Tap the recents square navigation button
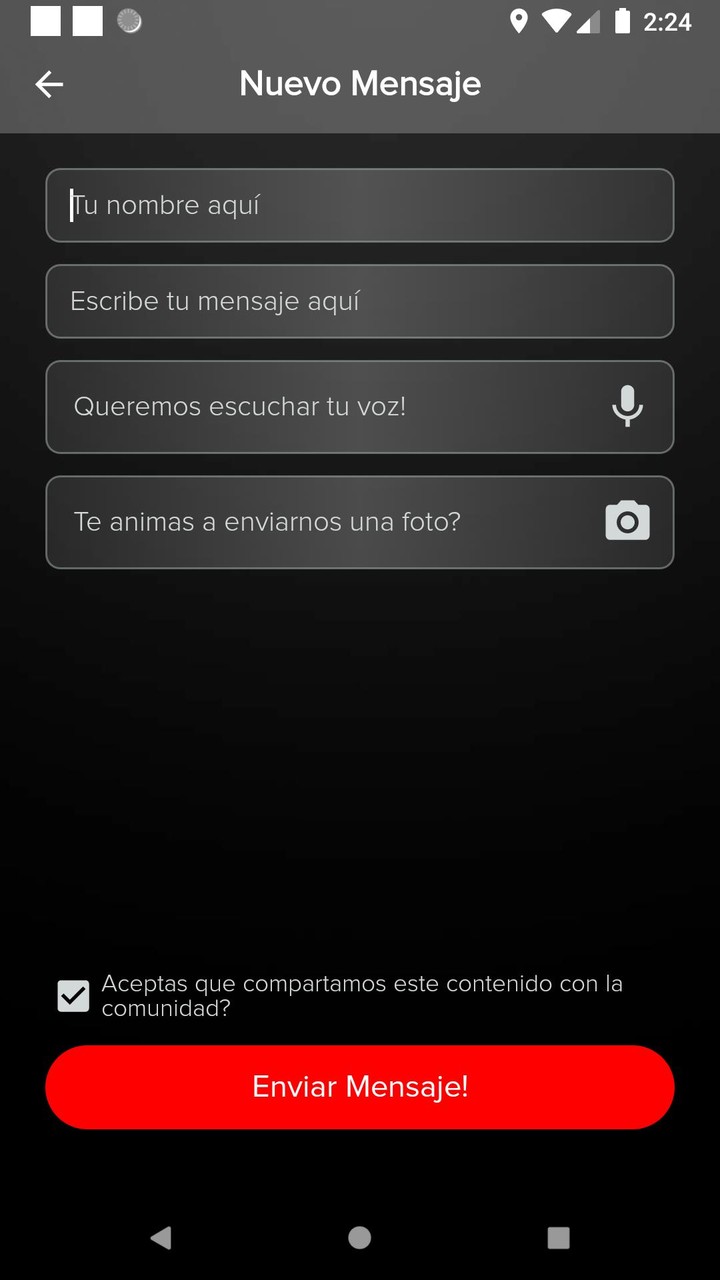Screen dimensions: 720x1280 click(558, 1237)
